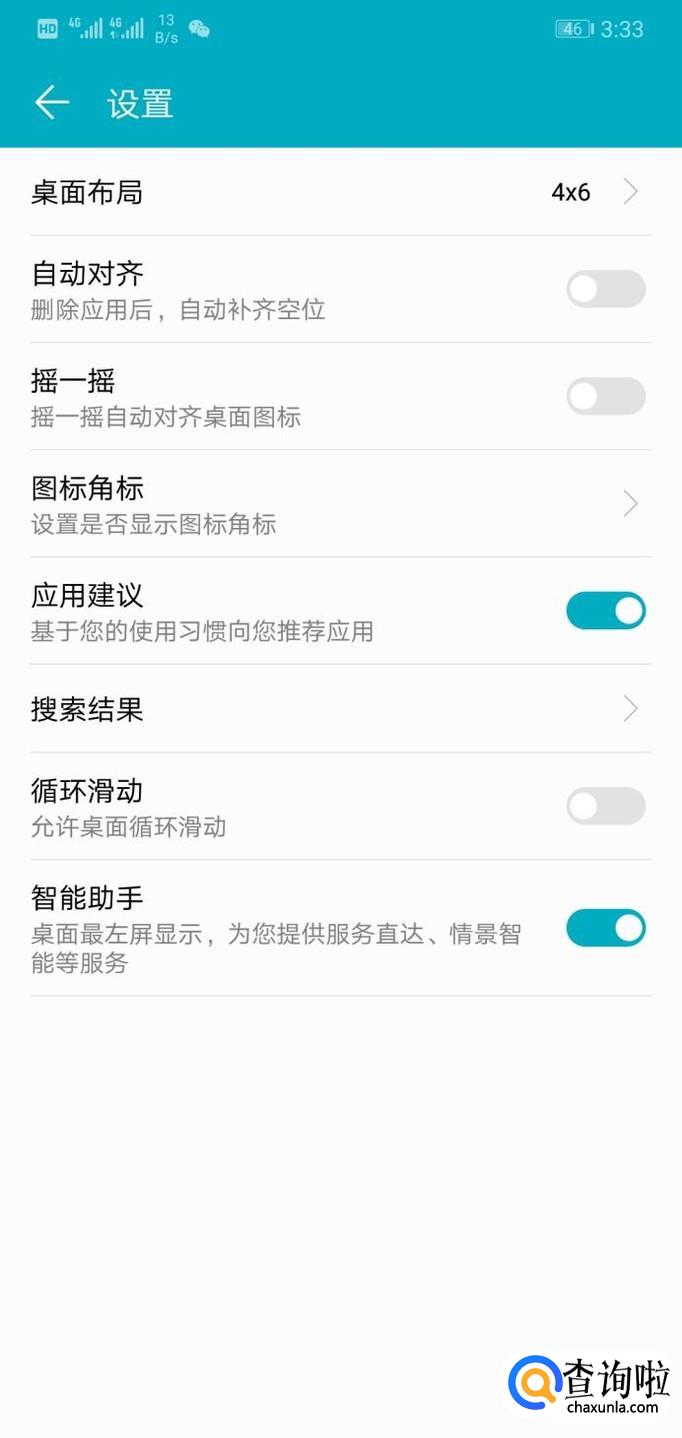Screen dimensions: 682x1438
Task: Enable 循环滑动 toggle
Action: (x=605, y=806)
